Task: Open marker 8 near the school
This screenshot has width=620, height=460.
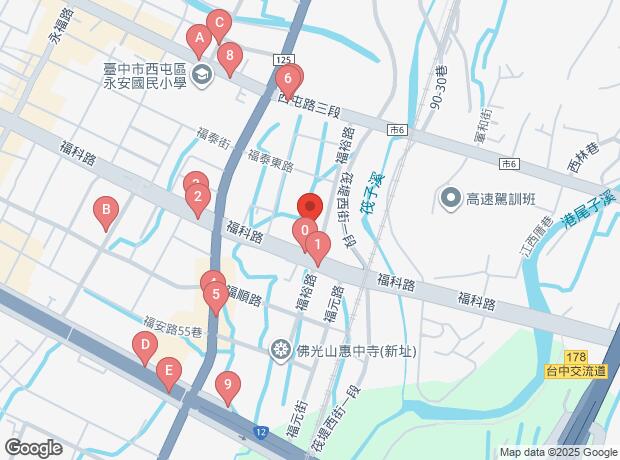Action: coord(230,56)
